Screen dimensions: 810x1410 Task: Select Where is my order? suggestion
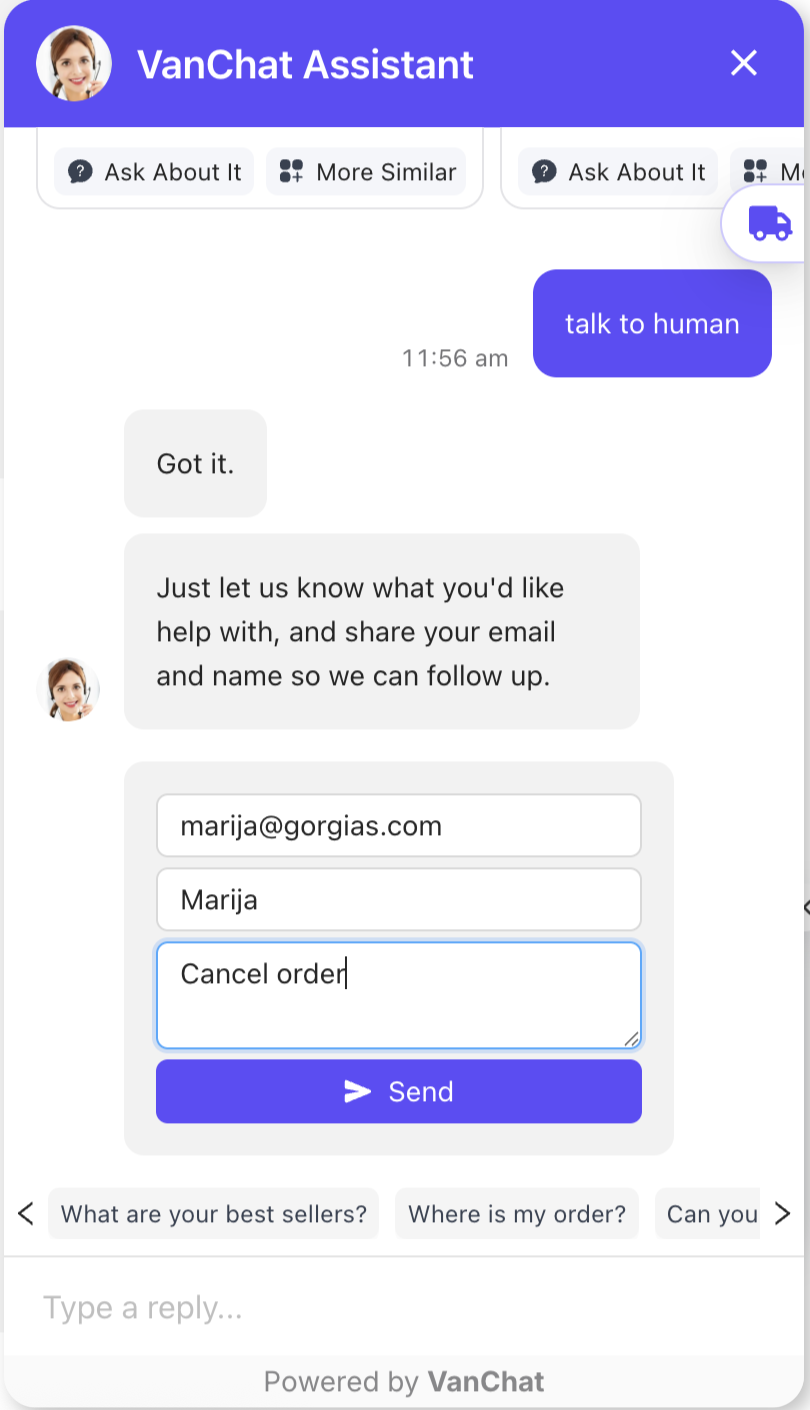point(517,1214)
